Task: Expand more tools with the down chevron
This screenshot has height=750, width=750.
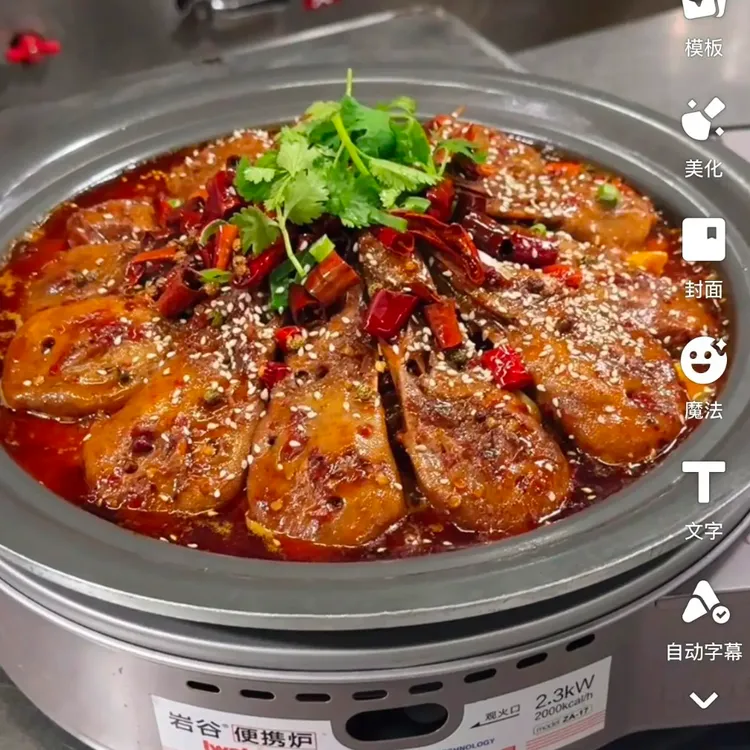Action: [x=704, y=700]
